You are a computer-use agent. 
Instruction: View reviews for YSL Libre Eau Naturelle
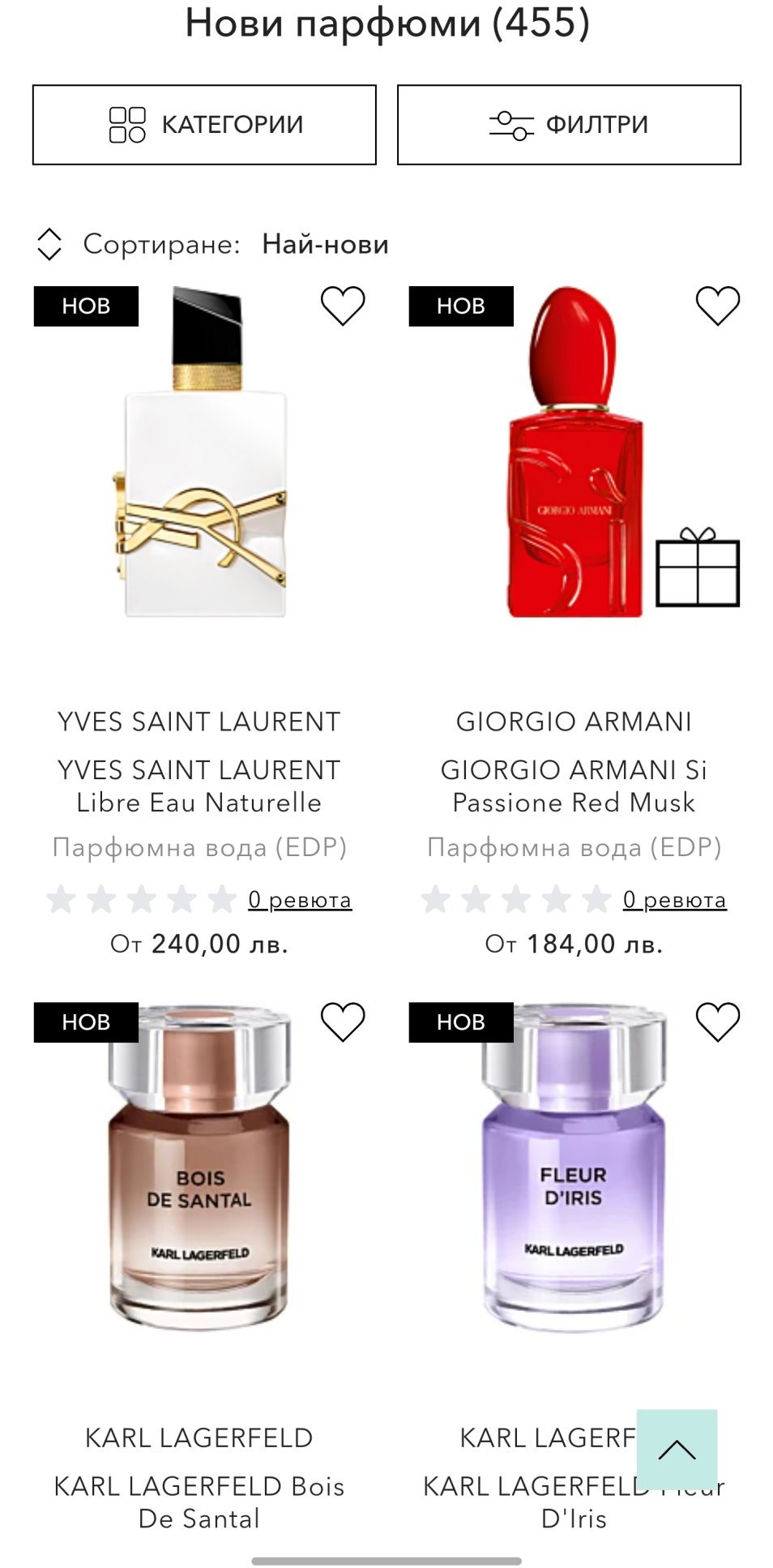[300, 900]
